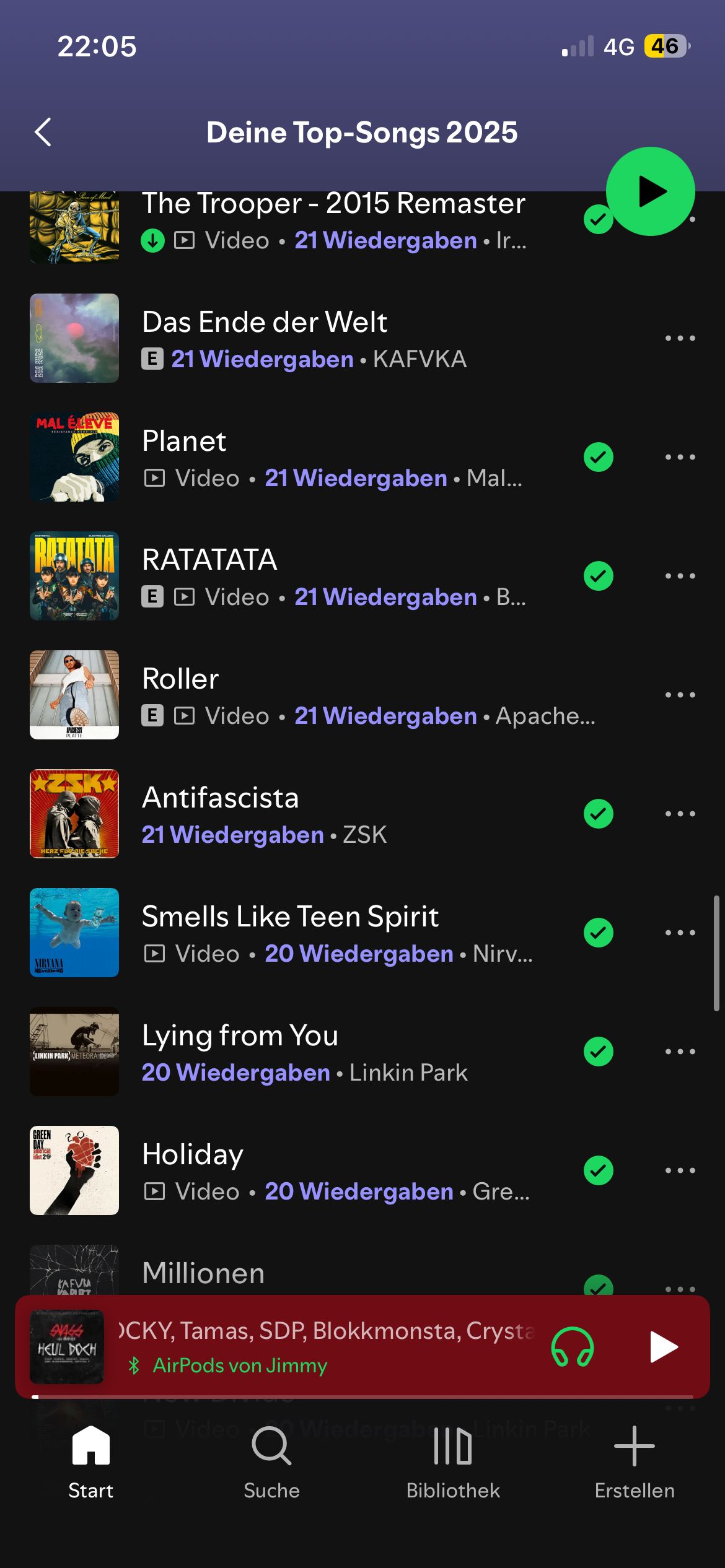Switch to the Suche tab

click(x=271, y=1463)
